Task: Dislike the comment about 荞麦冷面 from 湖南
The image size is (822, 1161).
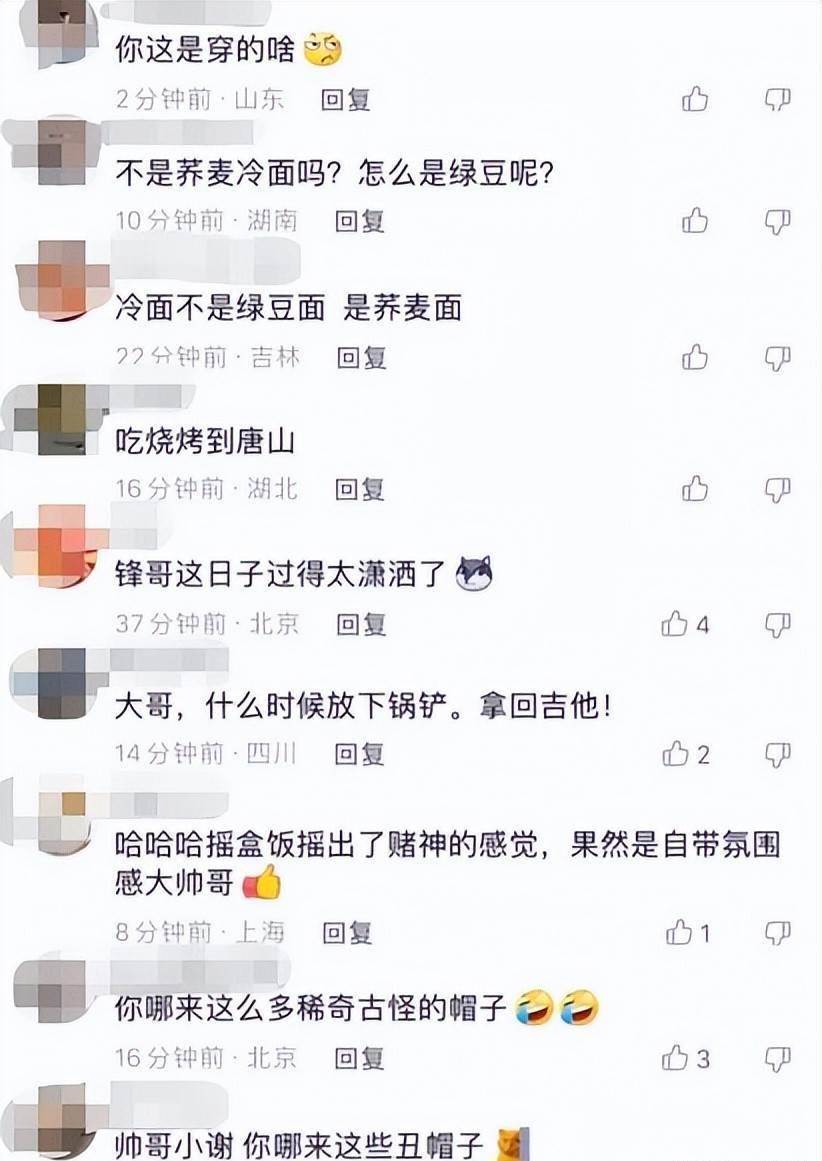Action: (x=777, y=220)
